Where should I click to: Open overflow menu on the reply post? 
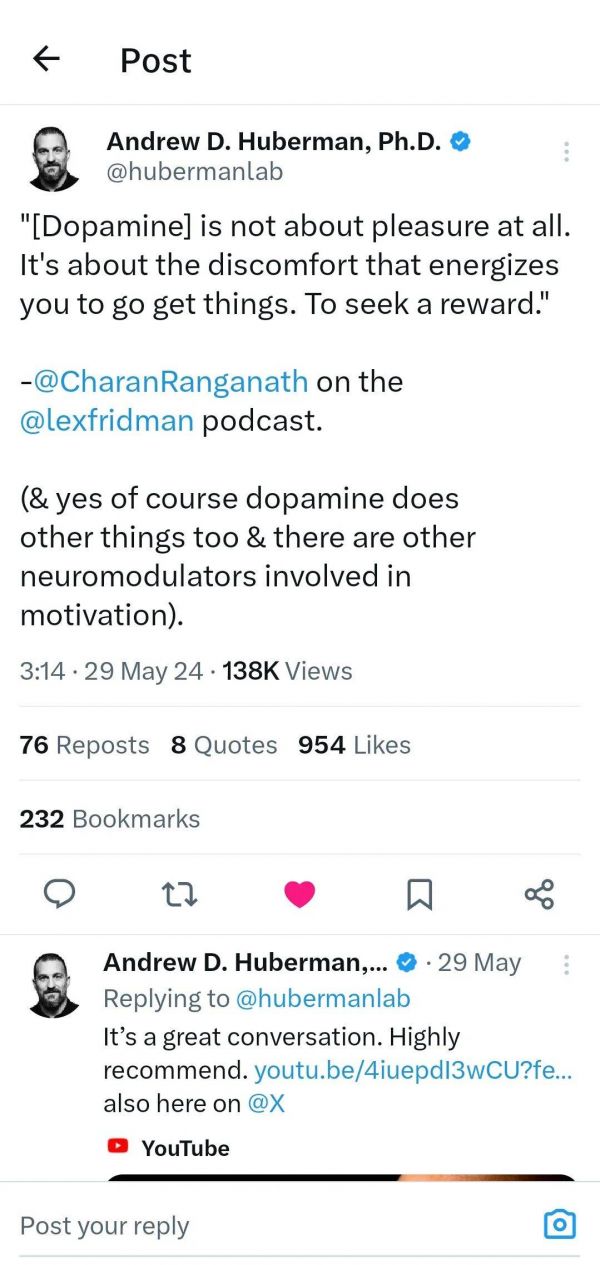[x=566, y=965]
